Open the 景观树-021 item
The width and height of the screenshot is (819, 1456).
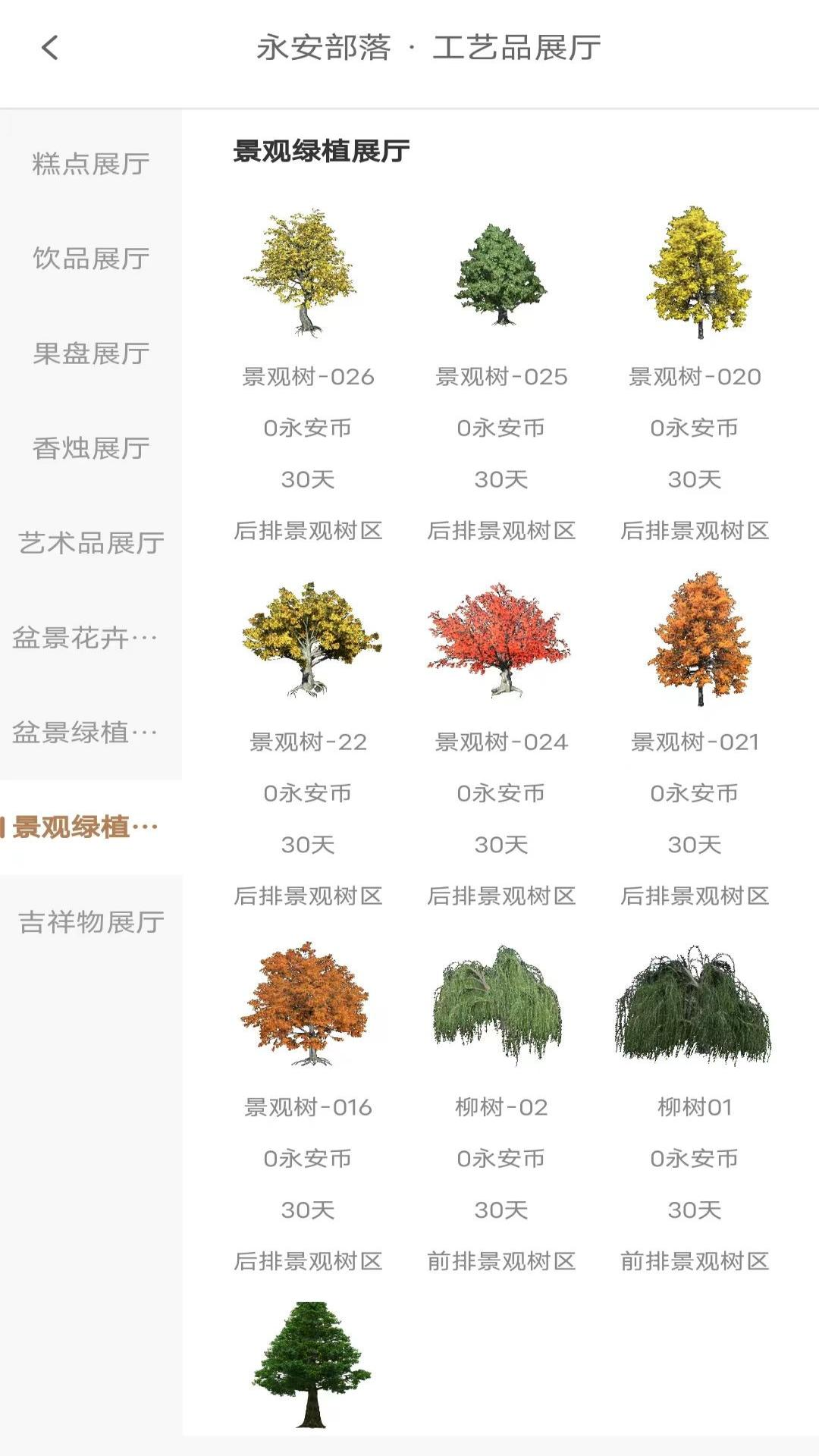point(695,640)
